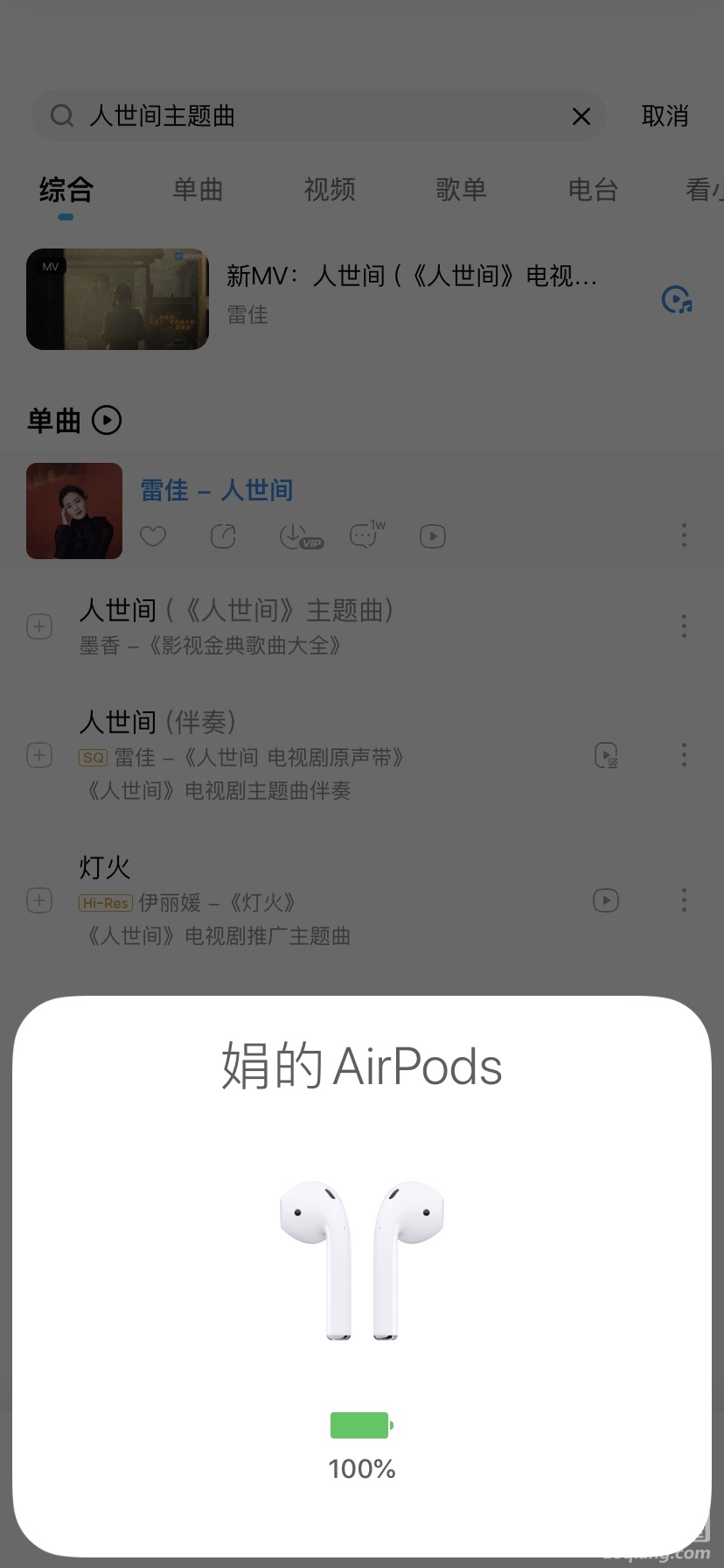Play the MV icon beside 新MV result
The width and height of the screenshot is (724, 1568).
[x=676, y=300]
